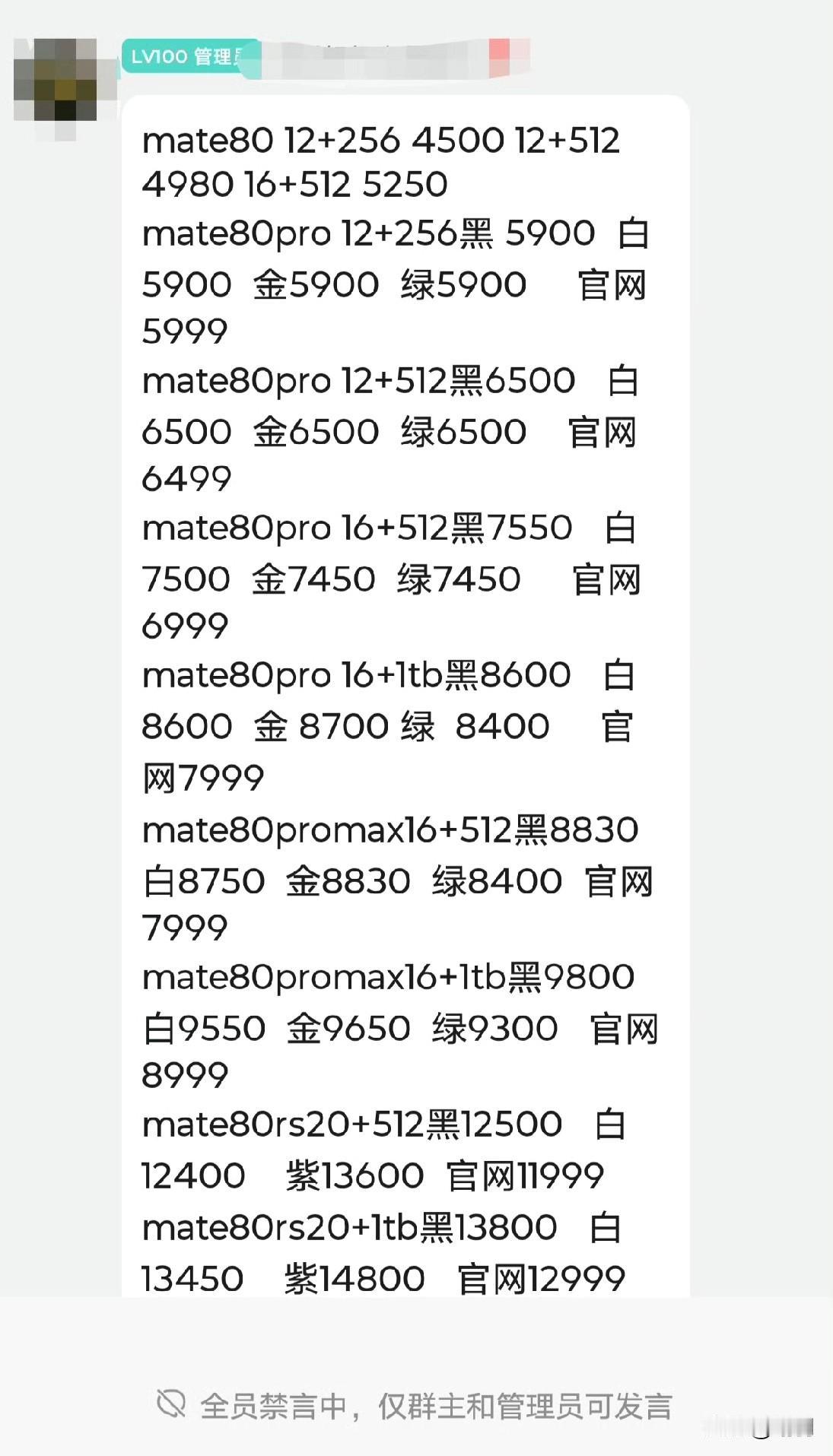Select the mate80 12+256 4500 line

pyautogui.click(x=380, y=141)
